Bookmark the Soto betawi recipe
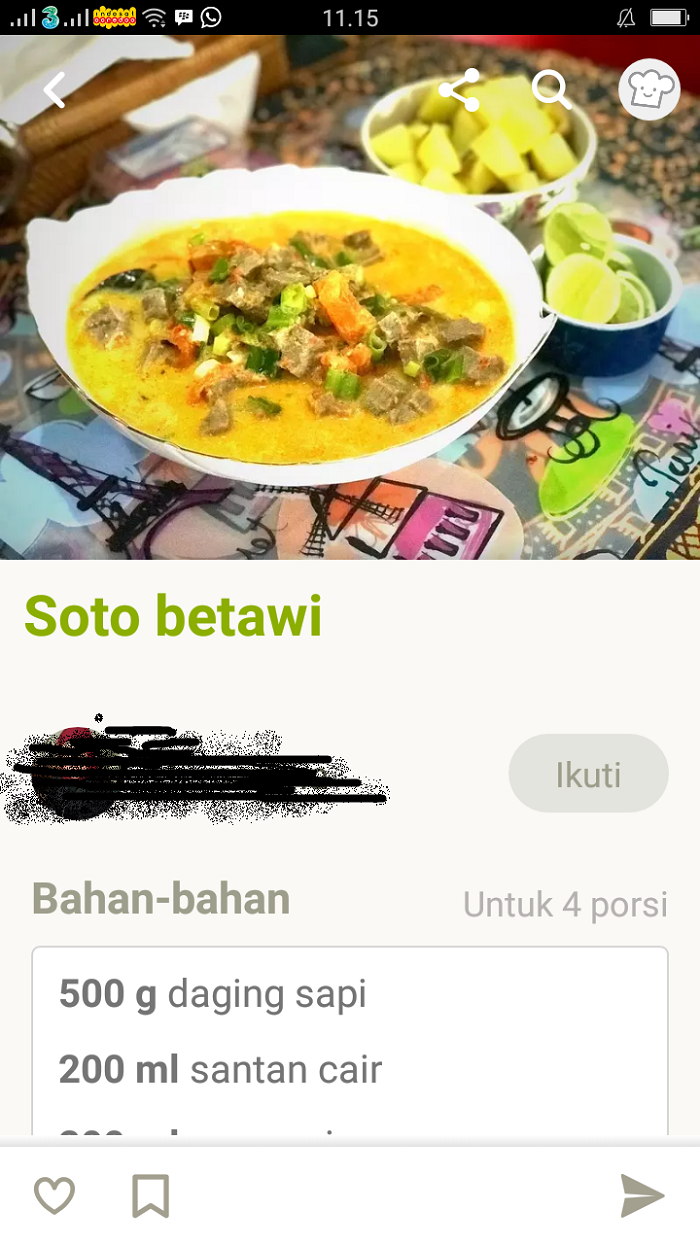 pos(151,1196)
